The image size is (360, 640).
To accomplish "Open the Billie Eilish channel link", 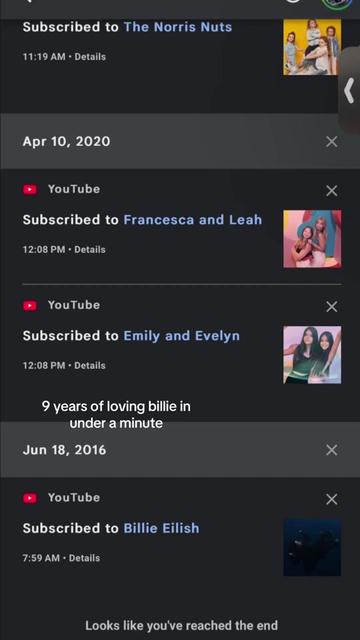I will [161, 528].
